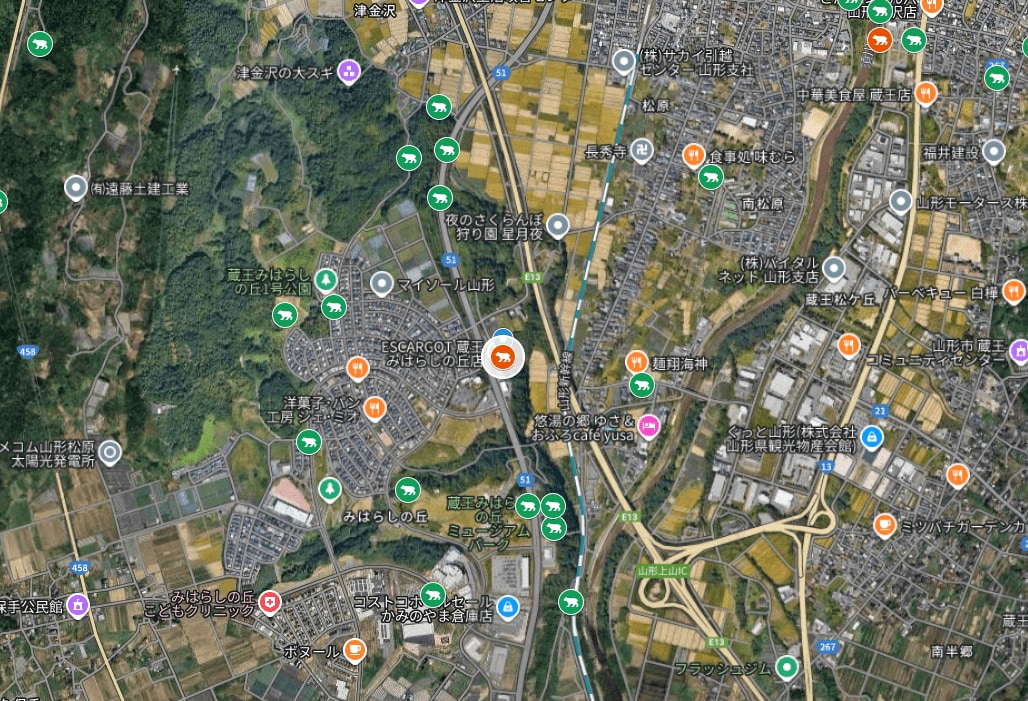This screenshot has width=1028, height=701.
Task: Tap the 中華美食屋 蔵王店 restaurant marker
Action: tap(926, 94)
